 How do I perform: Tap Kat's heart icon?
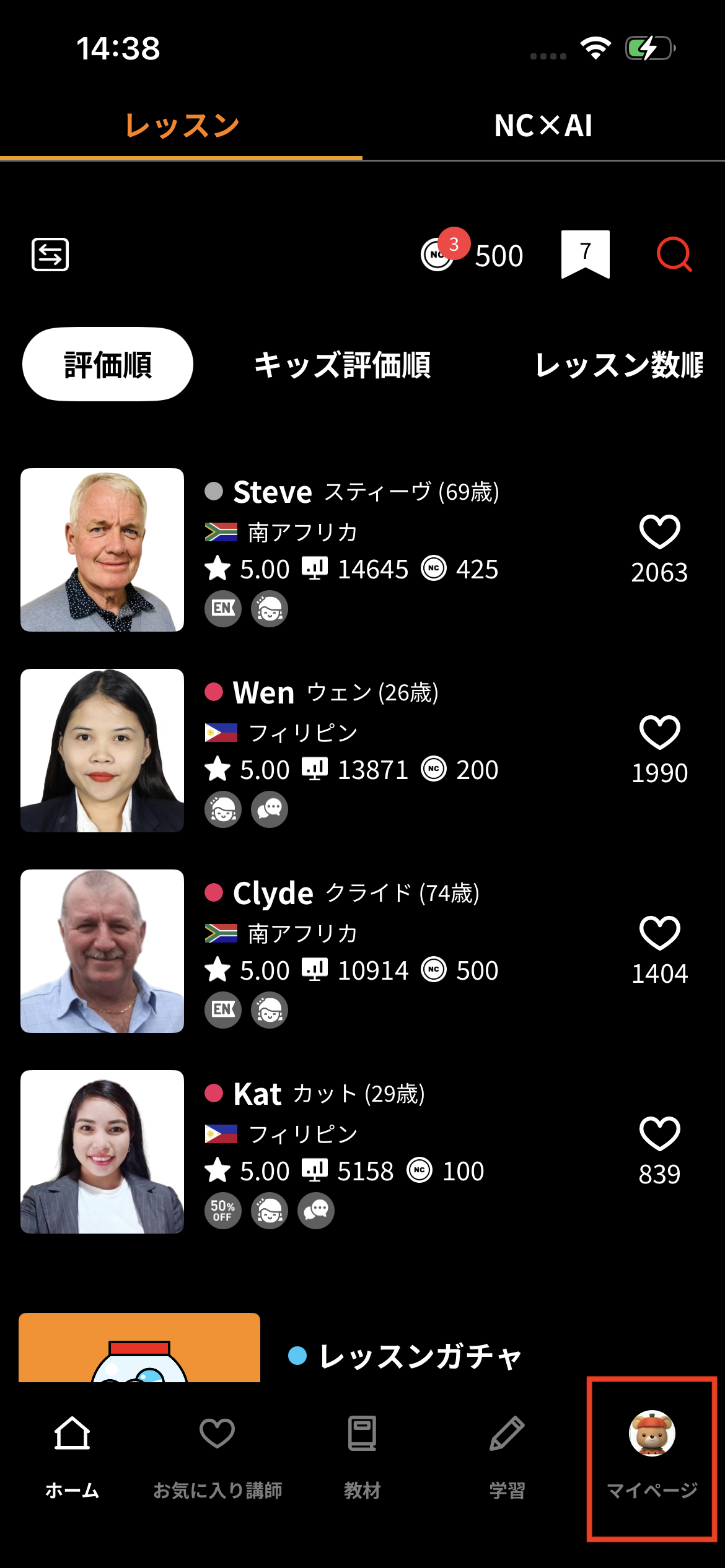pos(659,1134)
